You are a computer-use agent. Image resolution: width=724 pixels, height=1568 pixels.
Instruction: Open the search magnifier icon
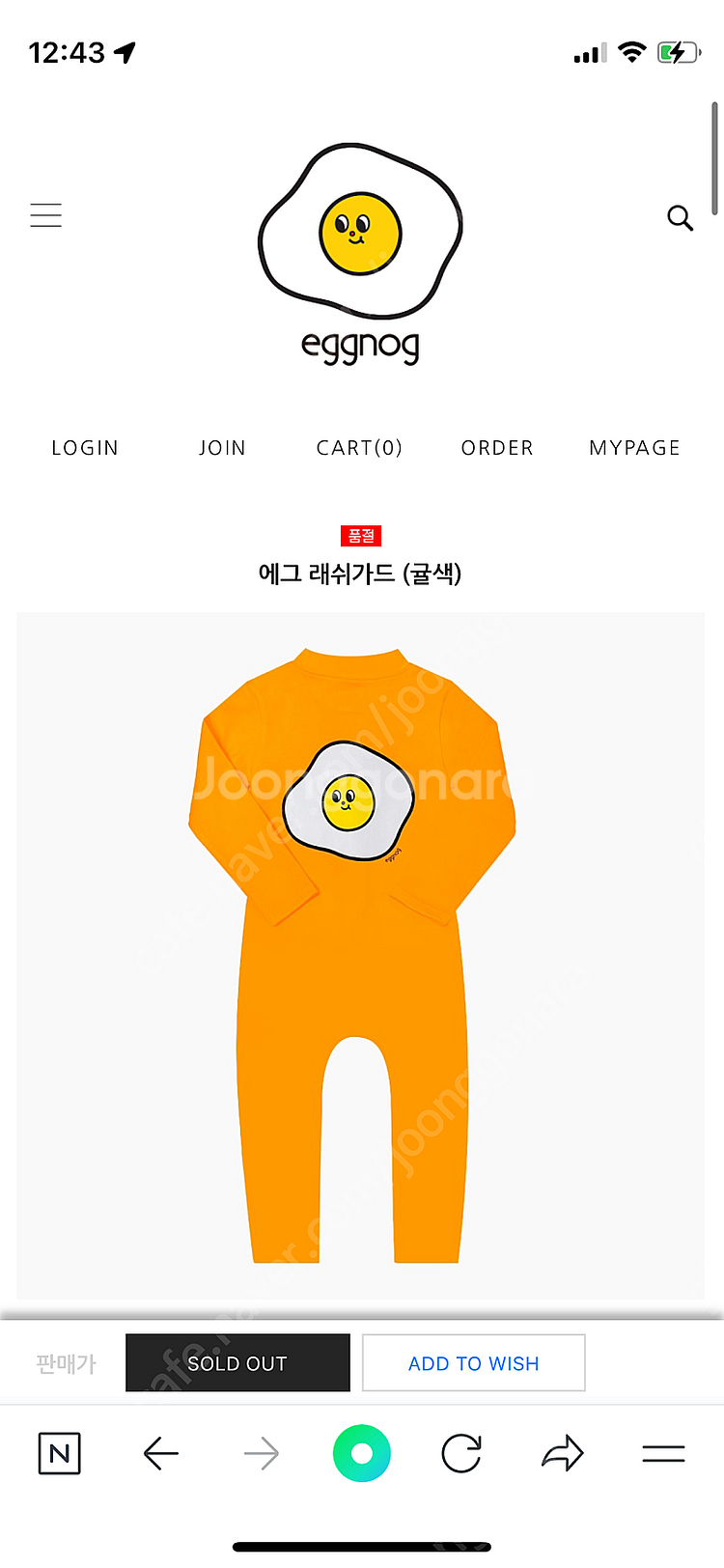pyautogui.click(x=680, y=218)
